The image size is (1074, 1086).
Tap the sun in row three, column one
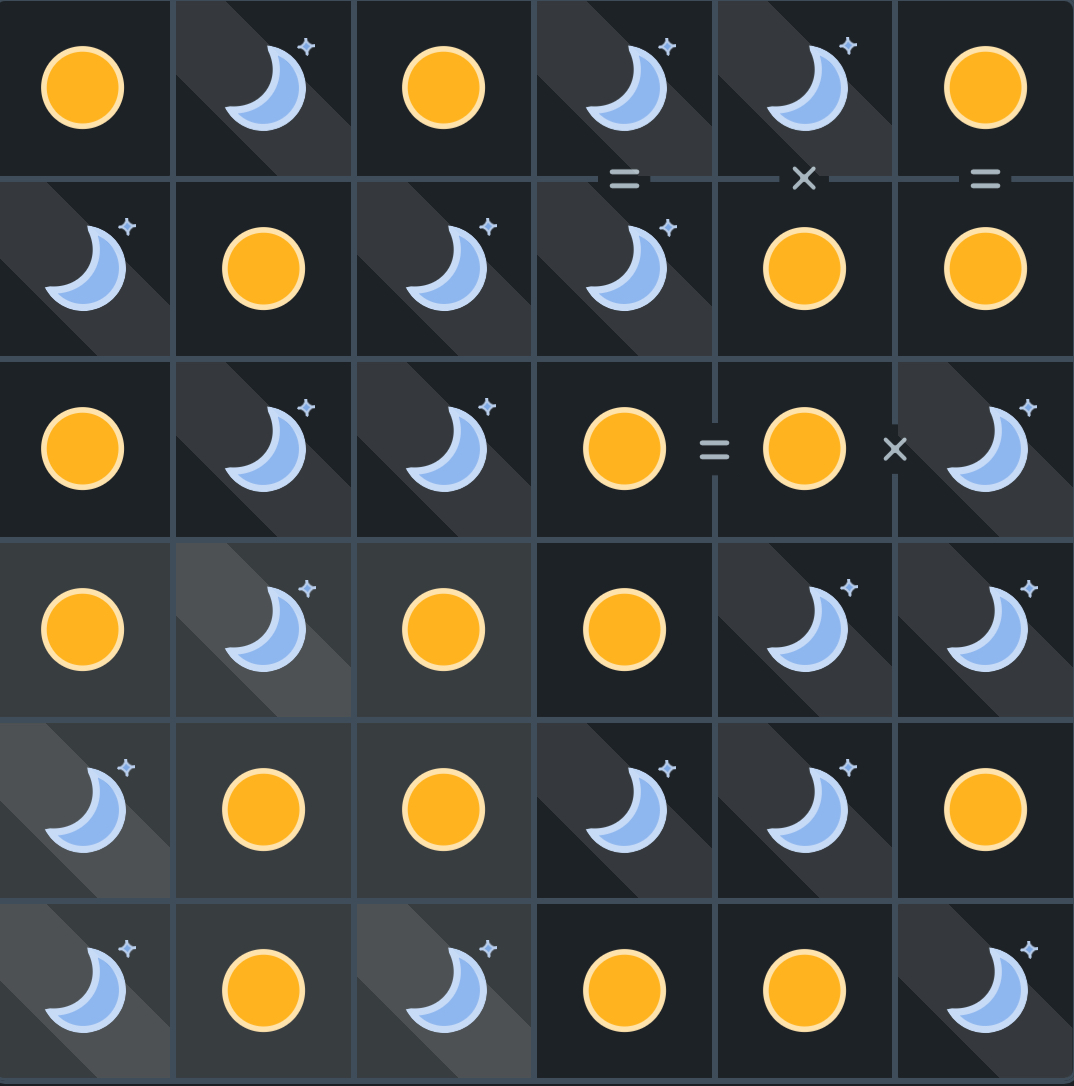pos(83,448)
